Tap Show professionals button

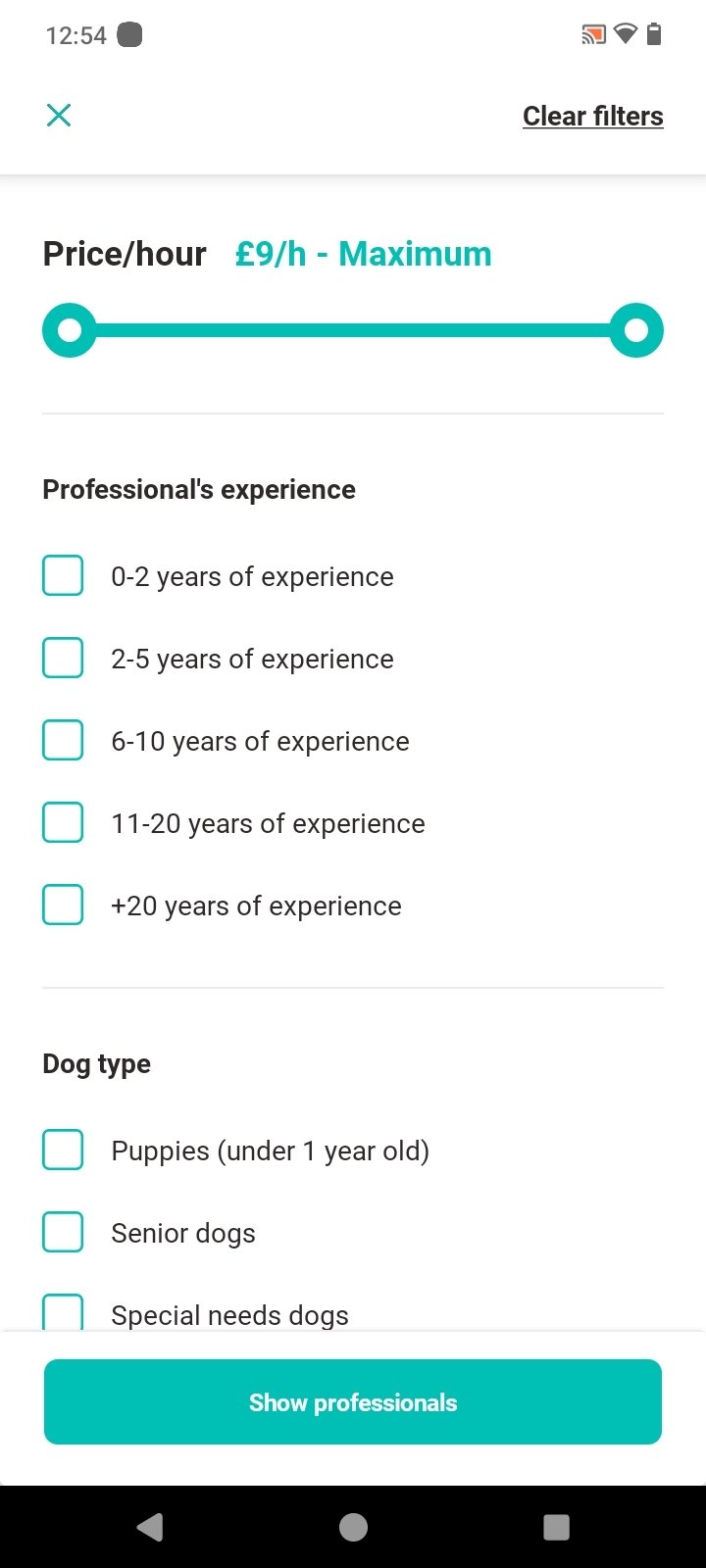[x=353, y=1401]
